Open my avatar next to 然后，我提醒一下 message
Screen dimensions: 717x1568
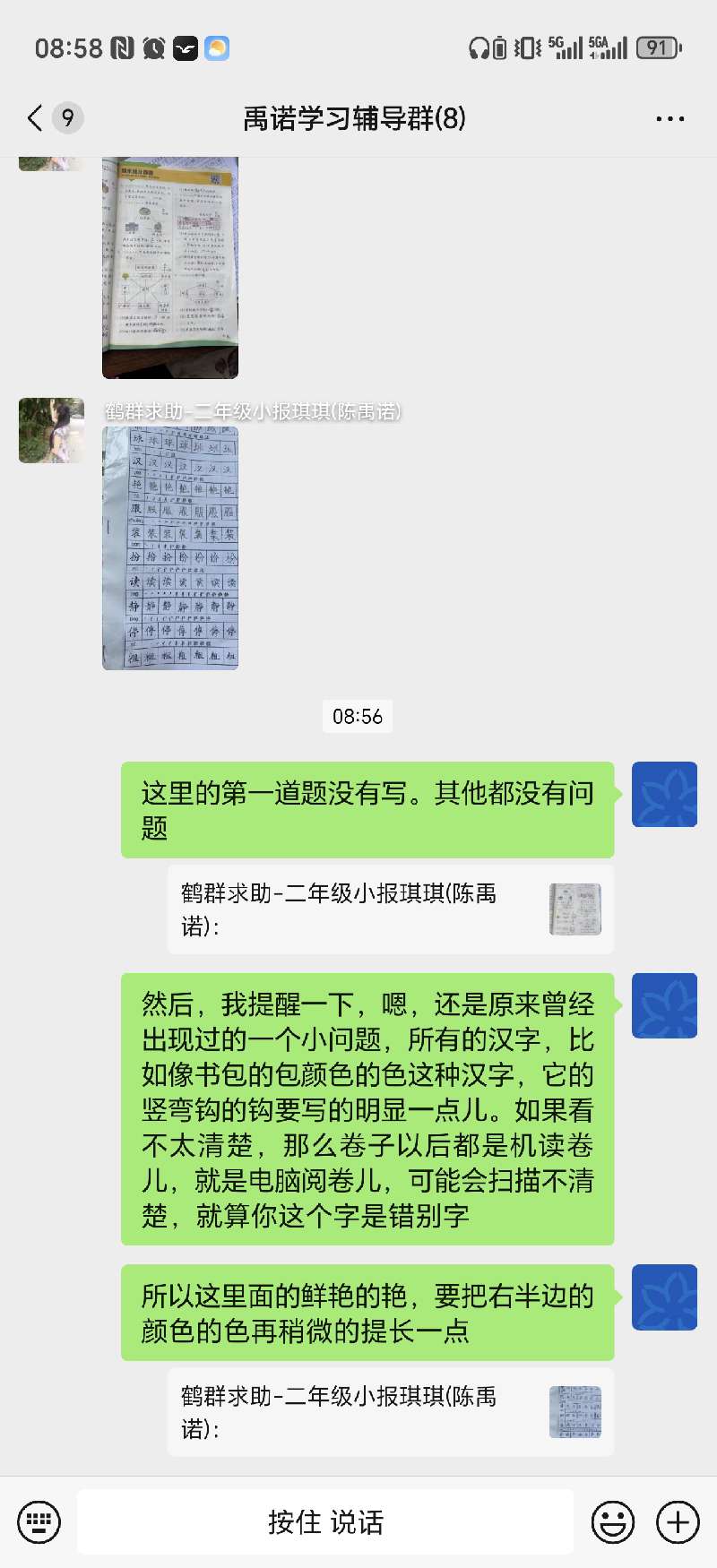[664, 1006]
